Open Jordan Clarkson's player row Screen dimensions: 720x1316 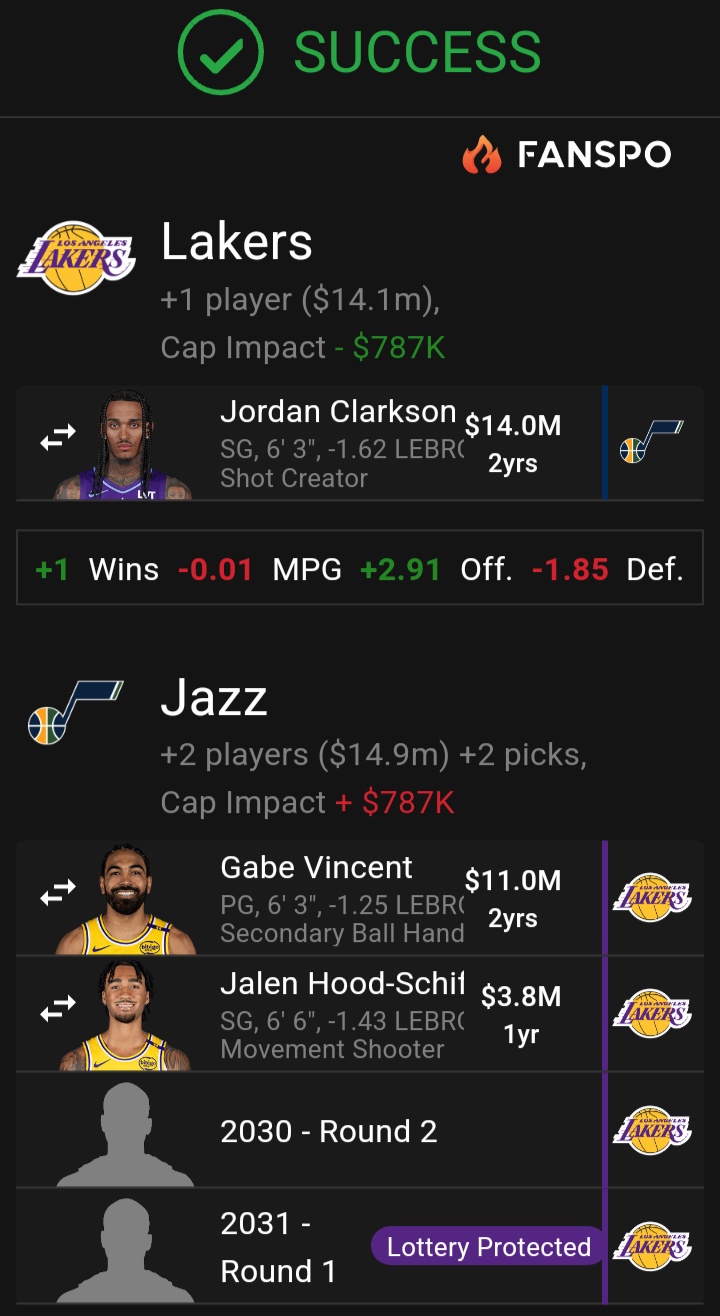pyautogui.click(x=338, y=442)
